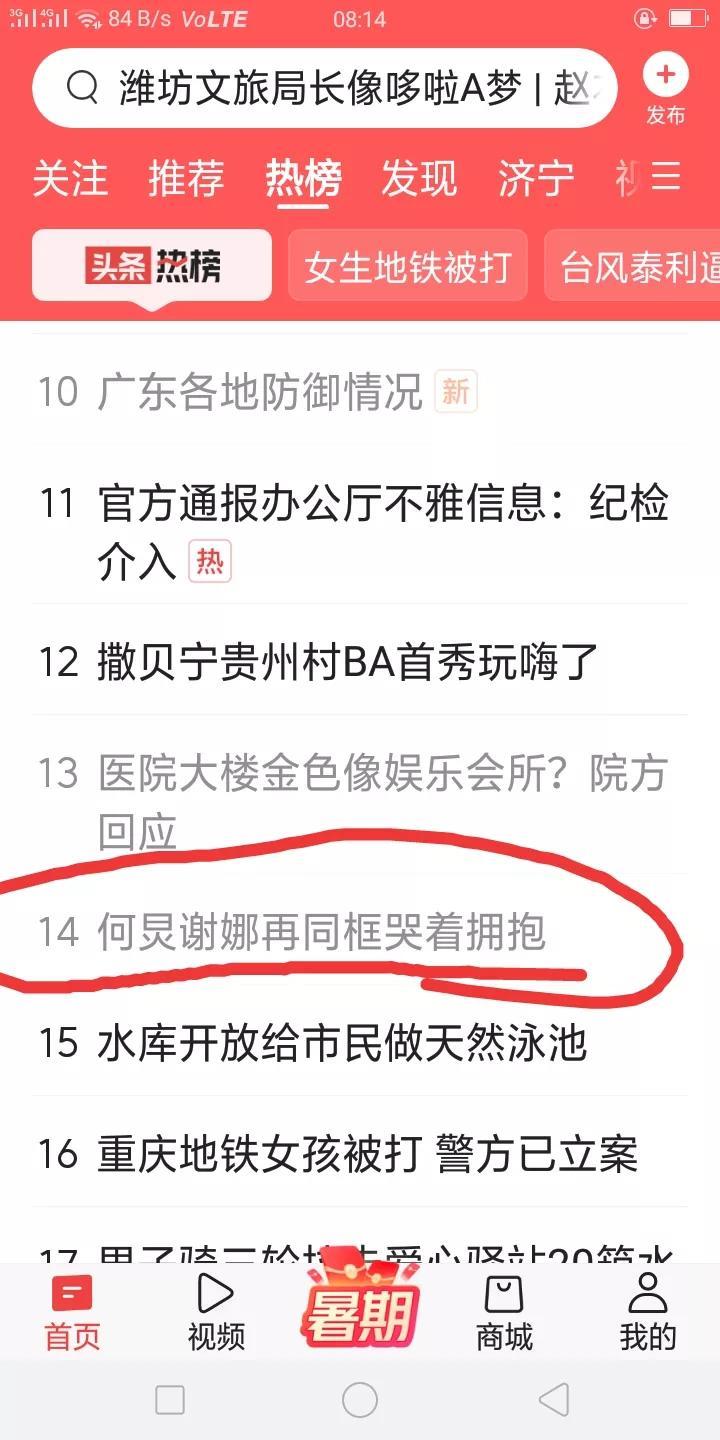Open item 14 何炅谢娜再同框
The width and height of the screenshot is (720, 1440).
[320, 931]
